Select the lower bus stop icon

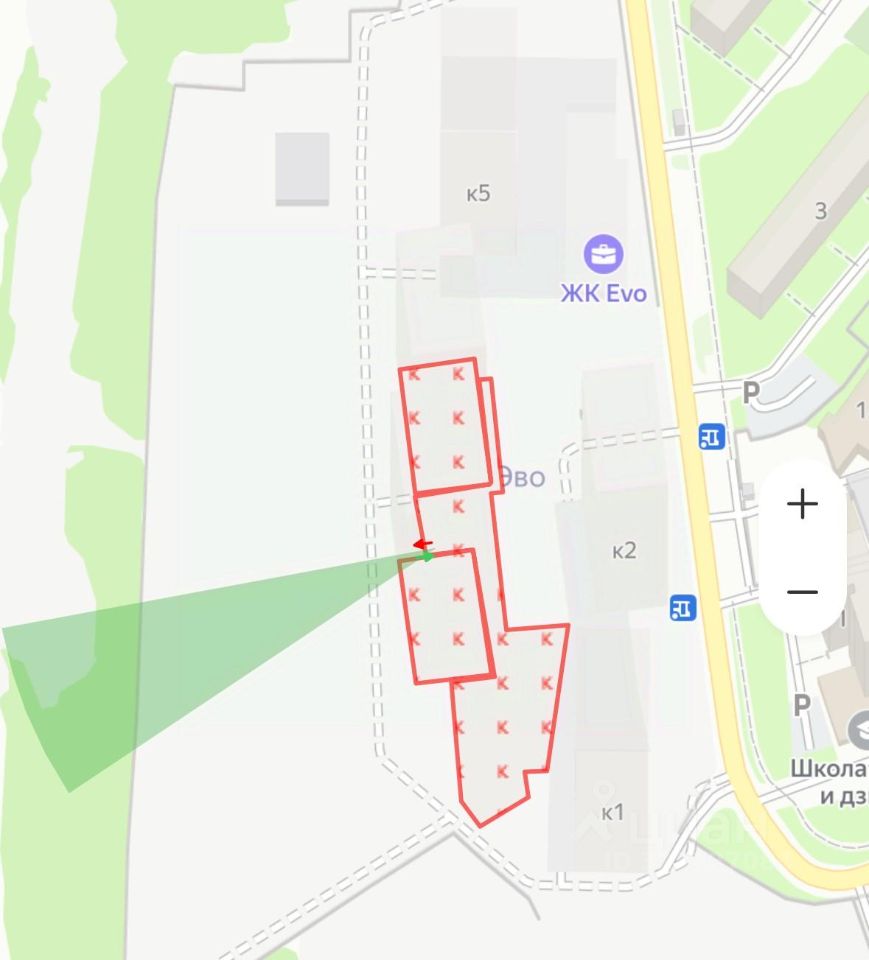point(683,607)
